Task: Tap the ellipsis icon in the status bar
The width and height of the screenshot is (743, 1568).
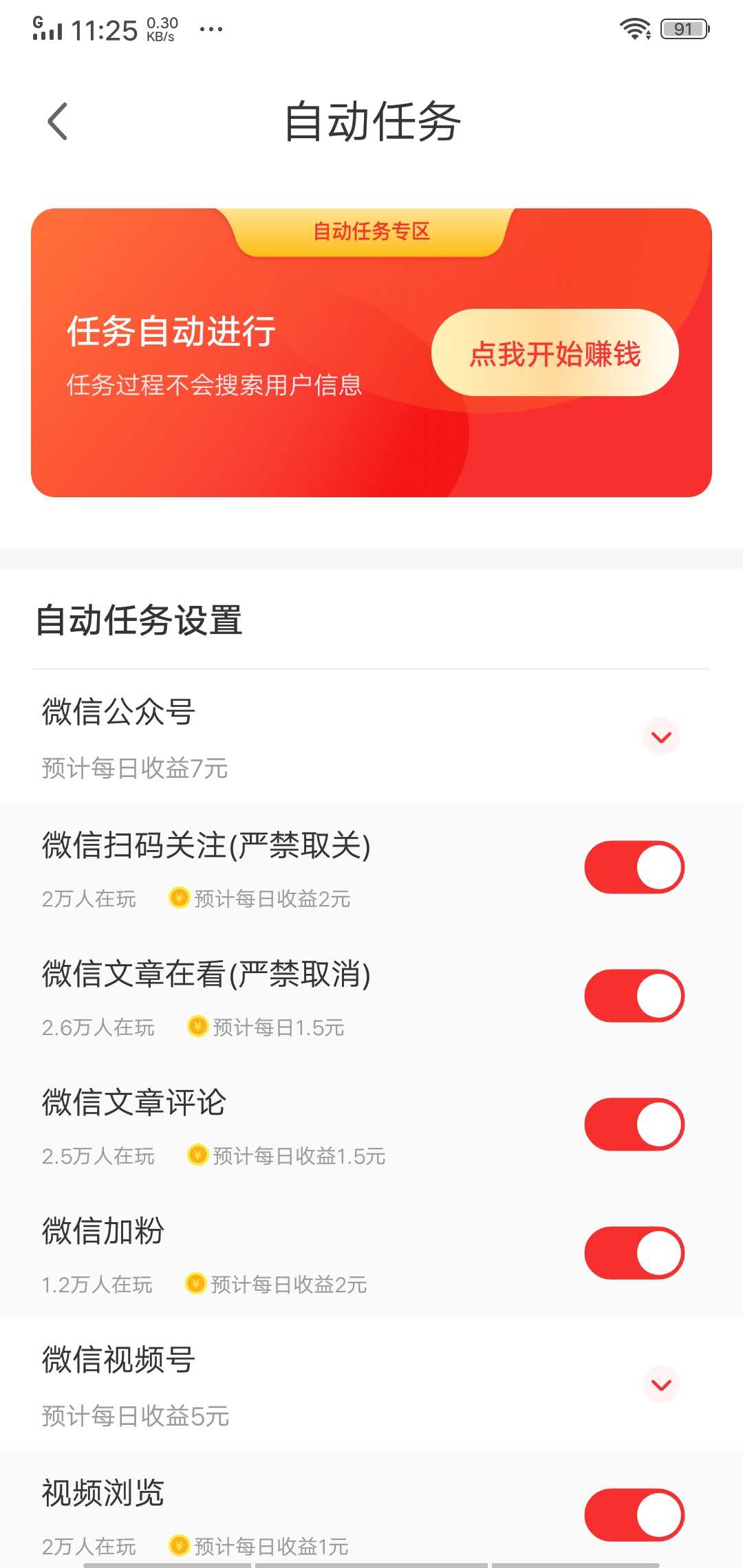Action: (211, 30)
